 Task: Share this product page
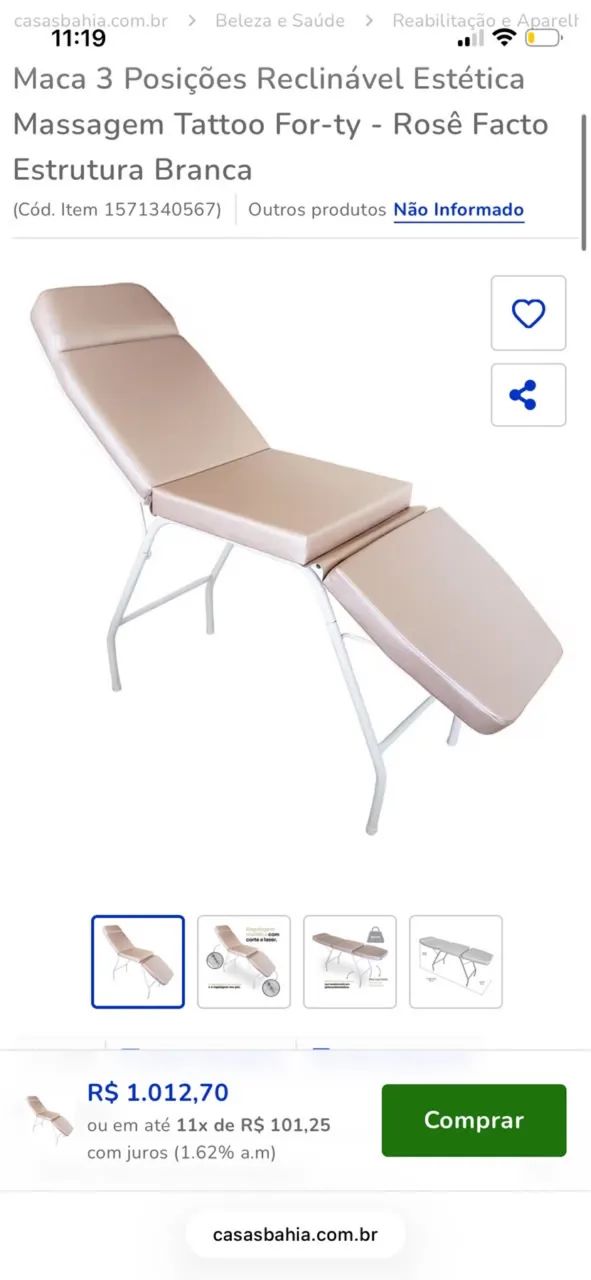(528, 395)
